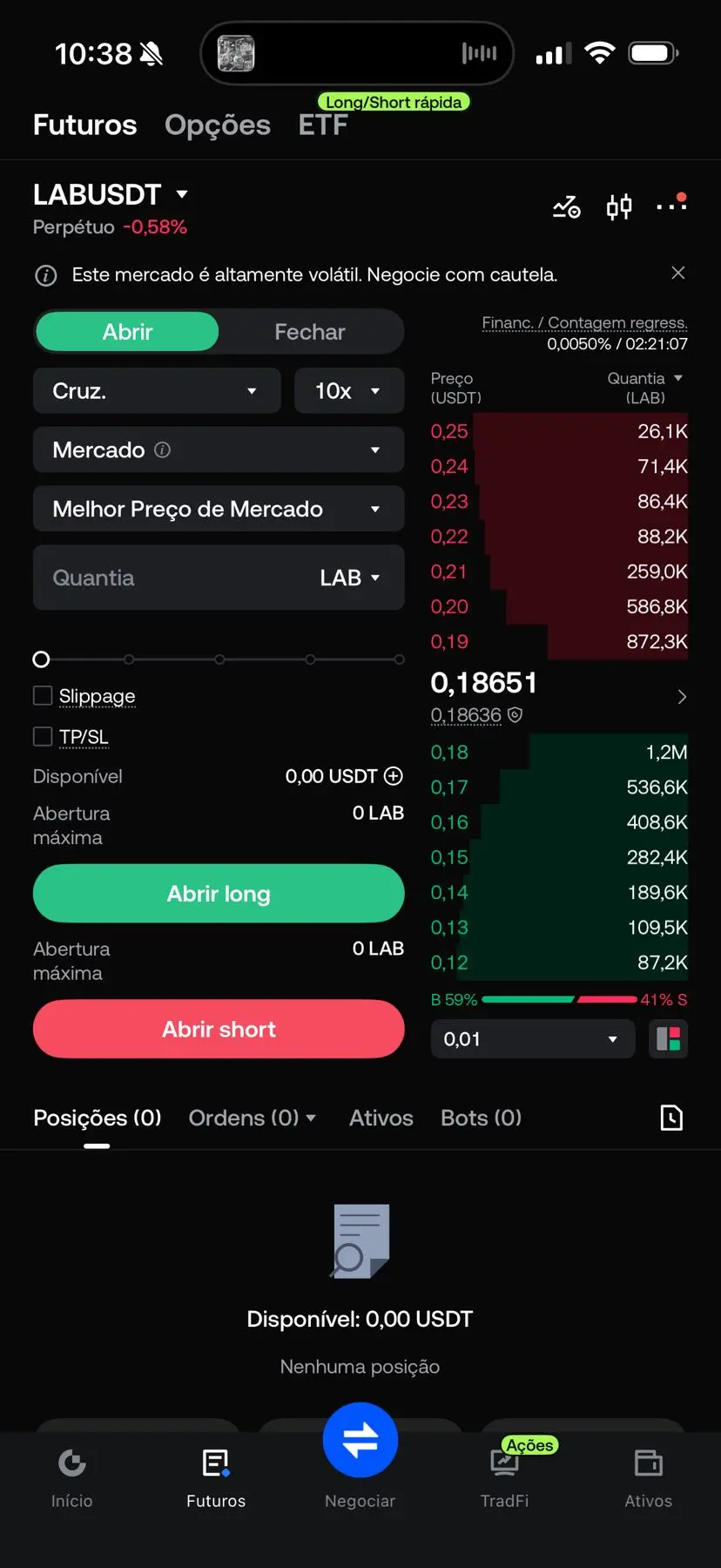Open the Ativos bottom navigation tab
This screenshot has height=1568, width=721.
pyautogui.click(x=649, y=1477)
